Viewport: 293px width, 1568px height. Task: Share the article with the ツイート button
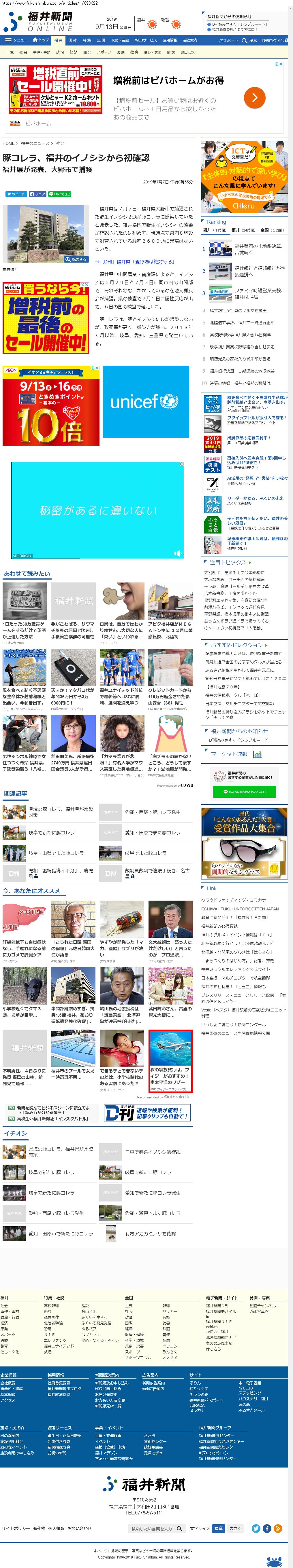[16, 193]
